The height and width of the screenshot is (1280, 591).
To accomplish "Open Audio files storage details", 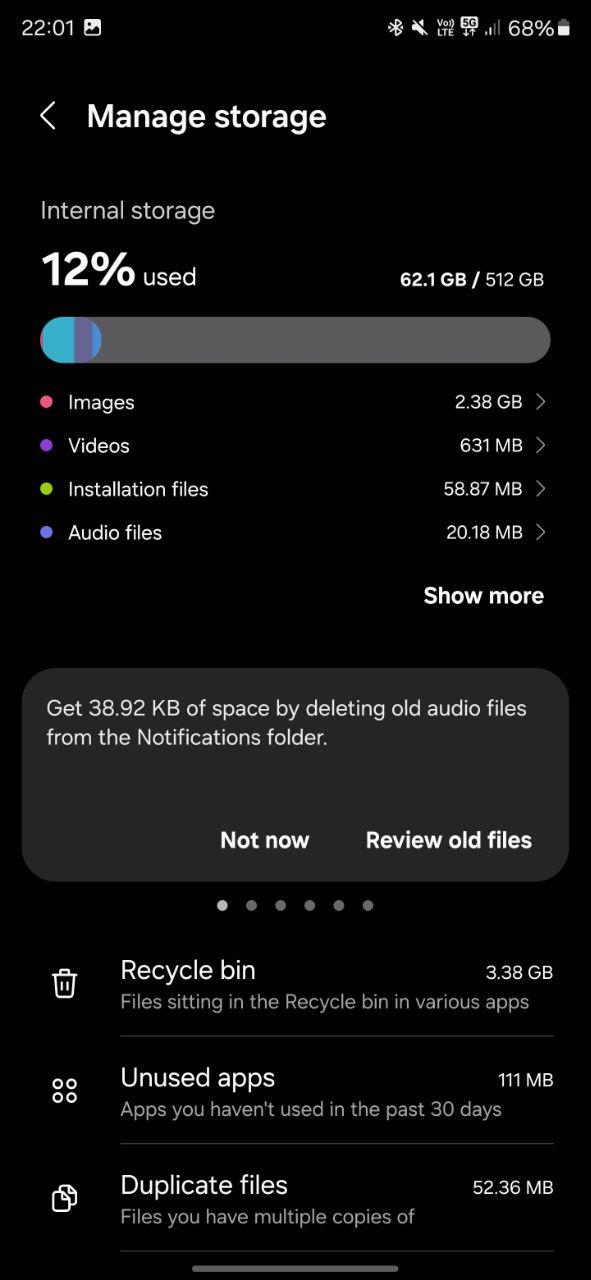I will [x=295, y=533].
